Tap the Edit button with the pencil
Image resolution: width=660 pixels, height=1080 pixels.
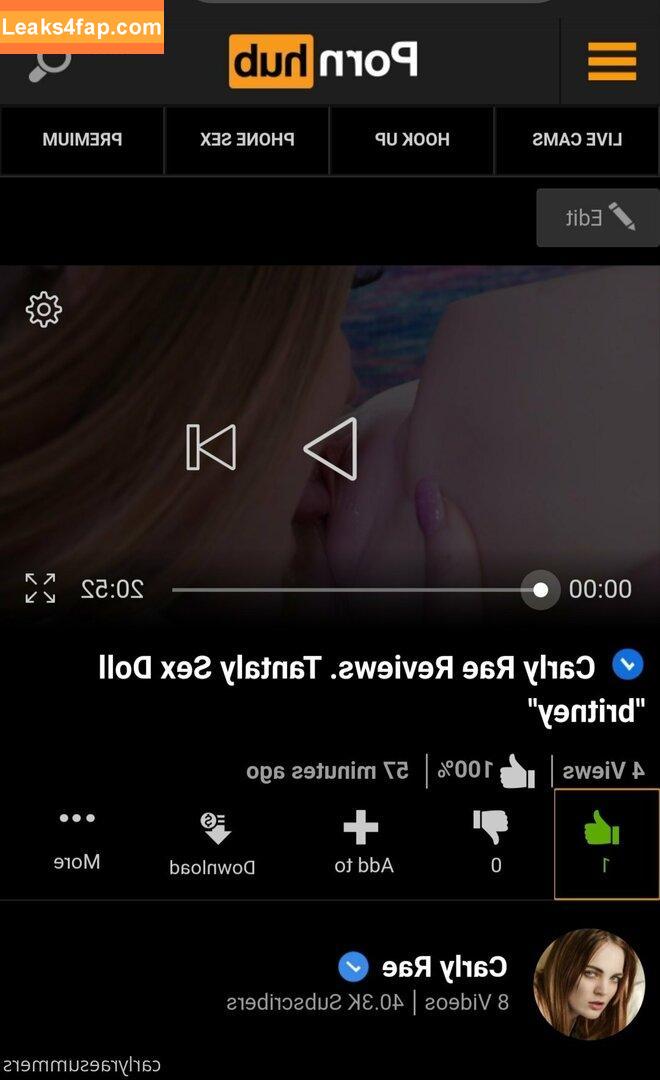pos(598,217)
